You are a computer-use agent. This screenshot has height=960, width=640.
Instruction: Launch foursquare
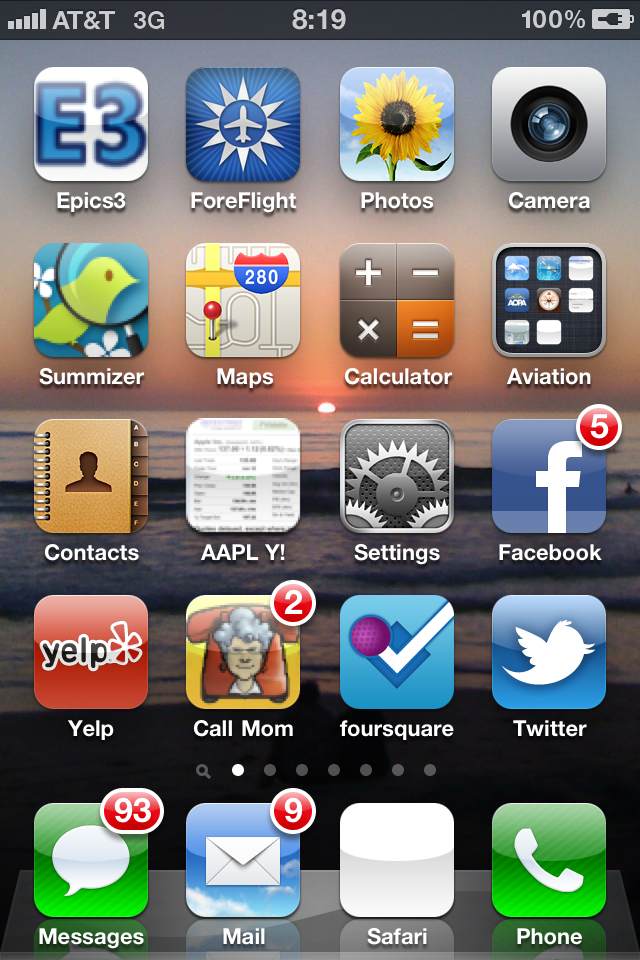(x=397, y=652)
